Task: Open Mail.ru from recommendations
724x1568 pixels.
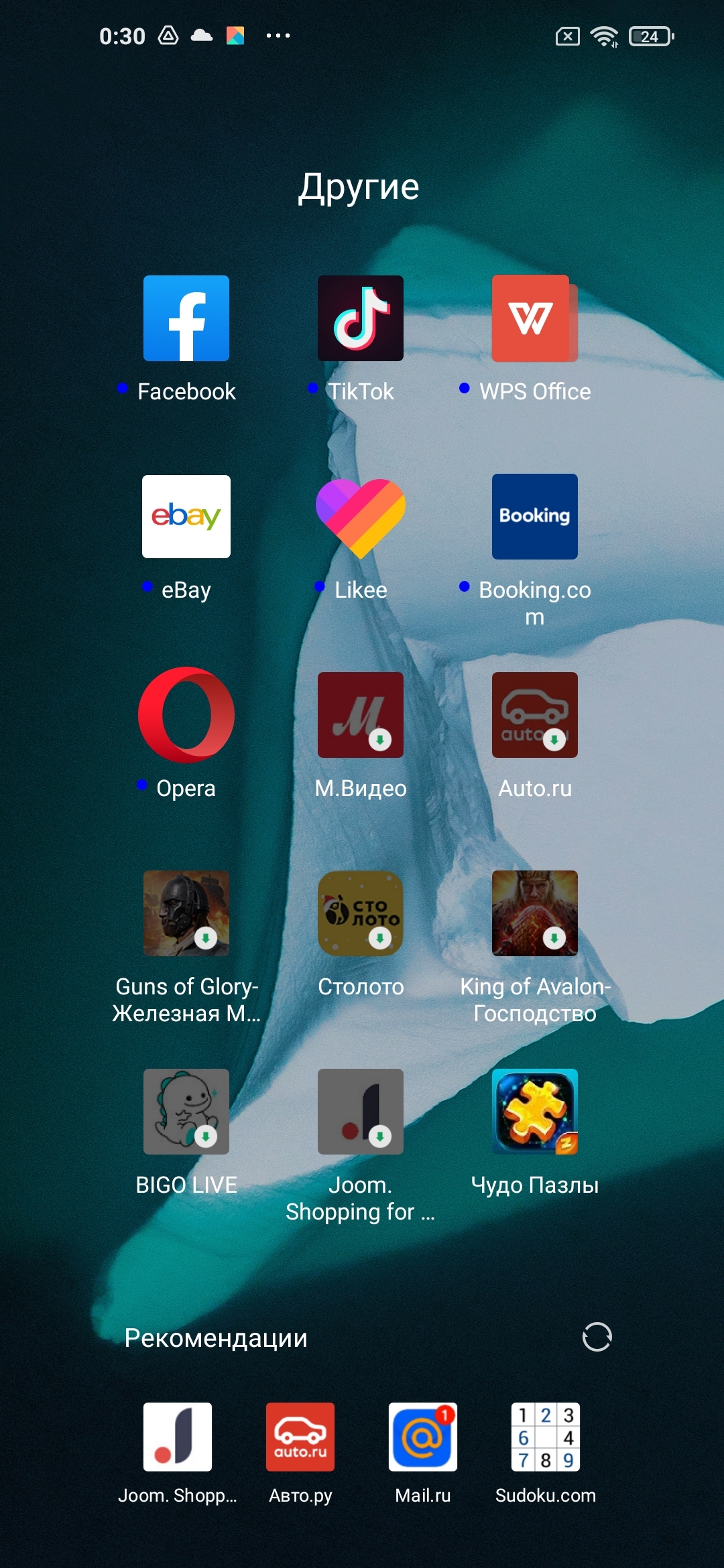Action: (423, 1437)
